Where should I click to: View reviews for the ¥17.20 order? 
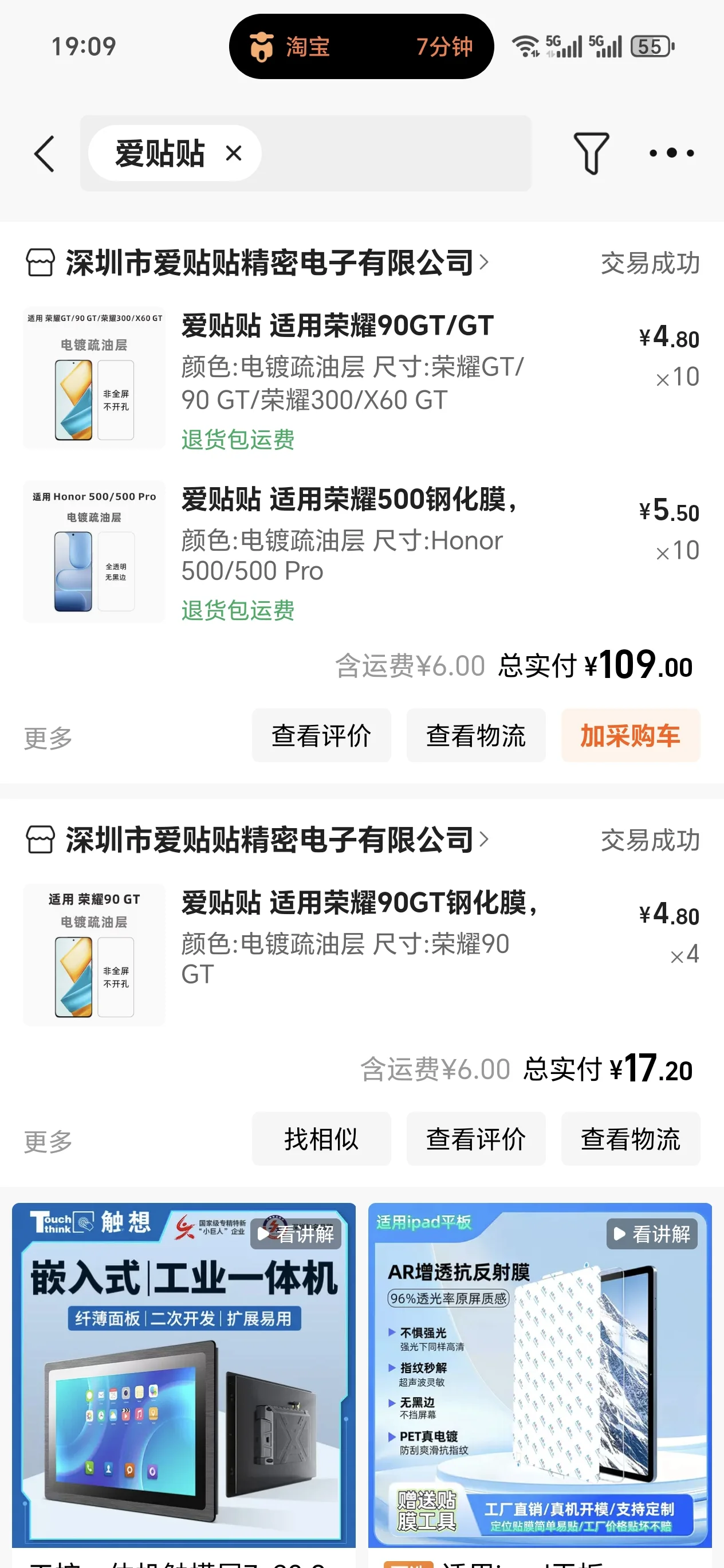pyautogui.click(x=476, y=1139)
